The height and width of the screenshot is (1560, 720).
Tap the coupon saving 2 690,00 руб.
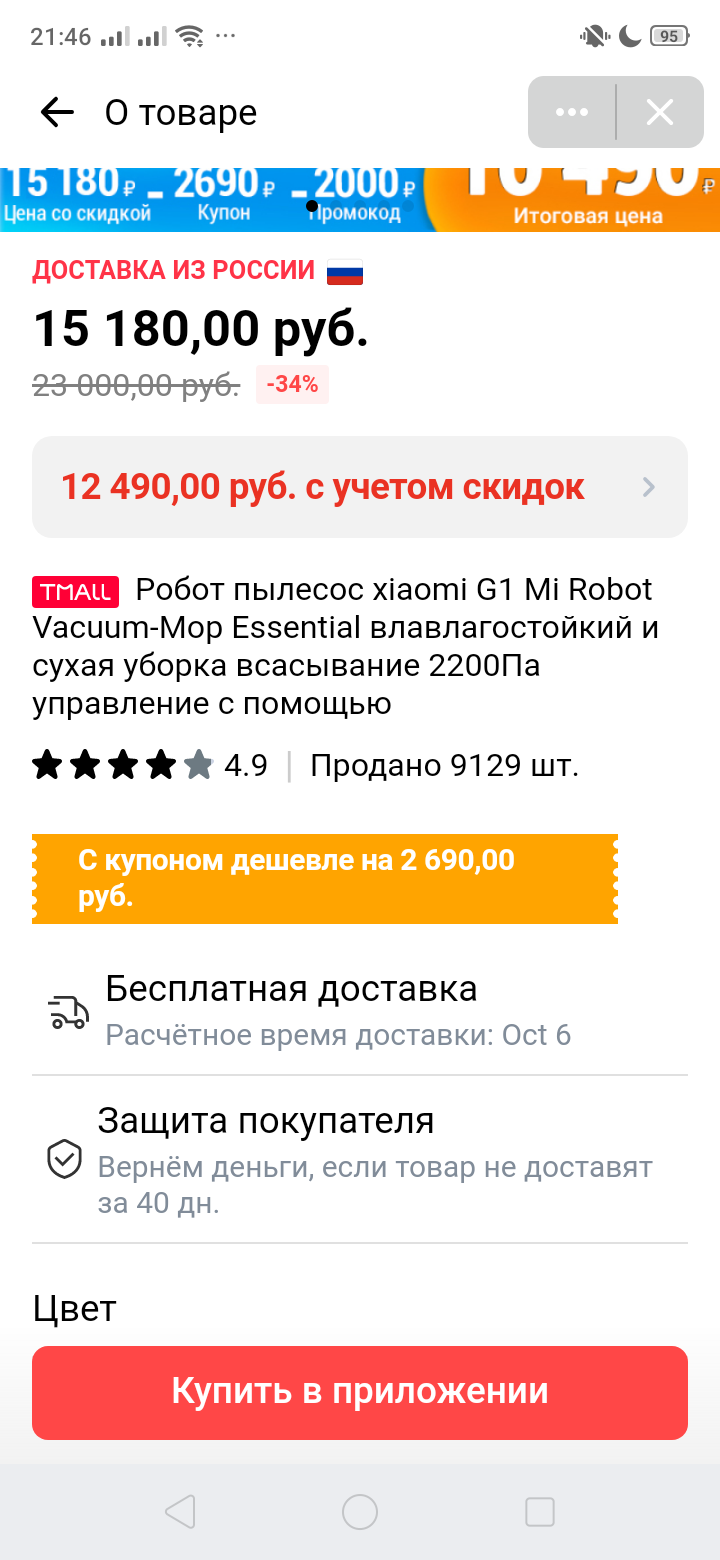pos(325,878)
